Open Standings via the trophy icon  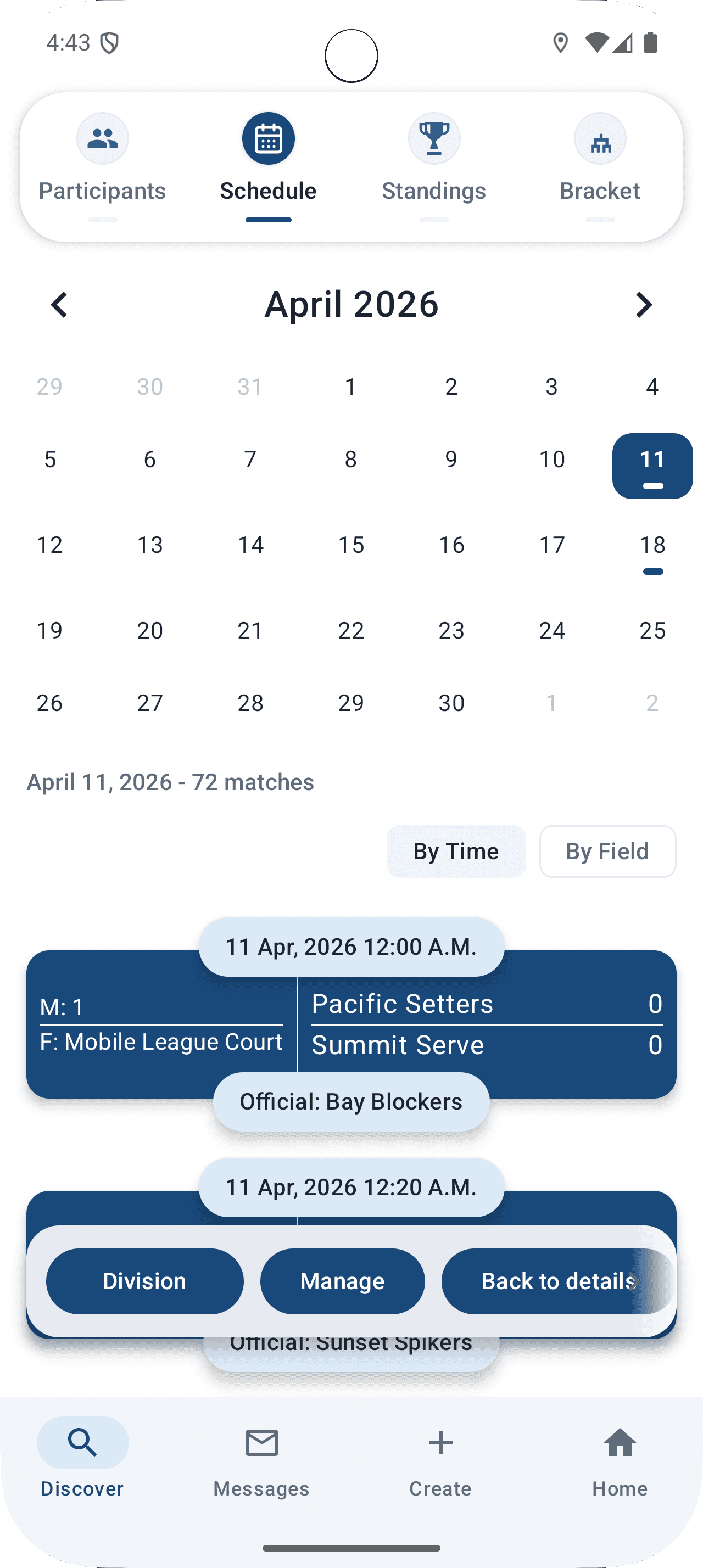pyautogui.click(x=433, y=138)
